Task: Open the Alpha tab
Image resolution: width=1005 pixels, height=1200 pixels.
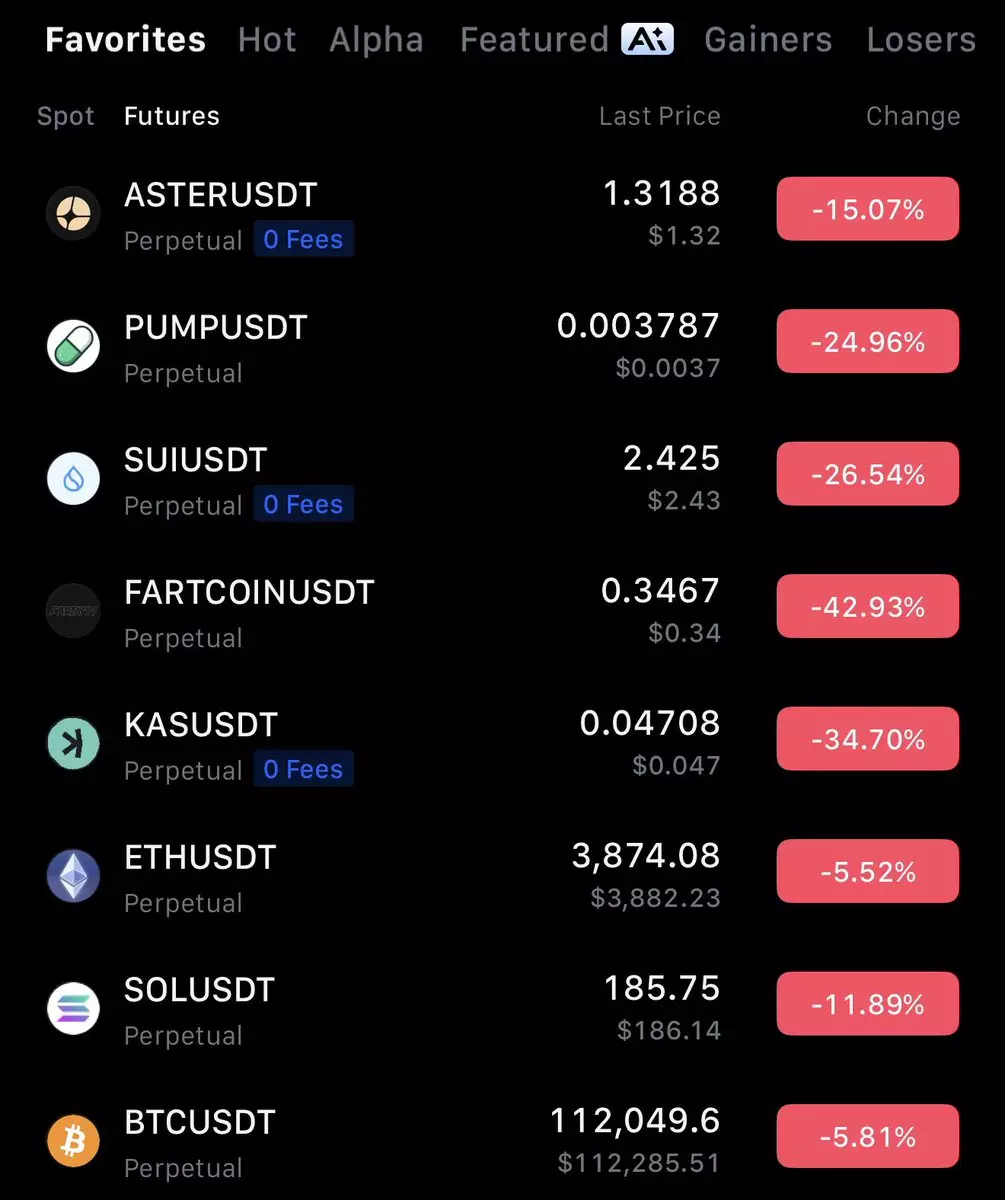Action: pos(376,40)
